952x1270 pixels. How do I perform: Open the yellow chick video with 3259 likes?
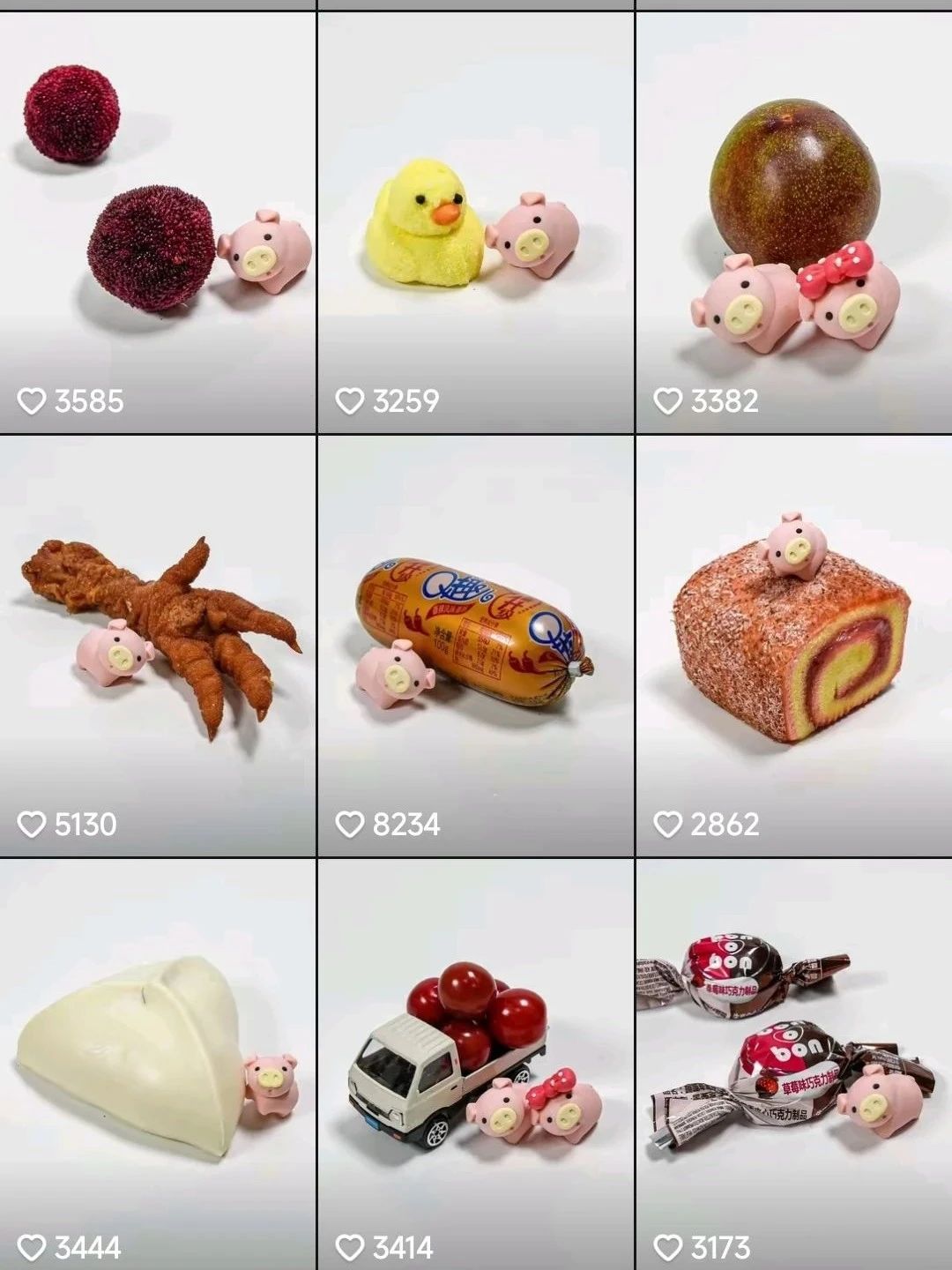pyautogui.click(x=475, y=220)
